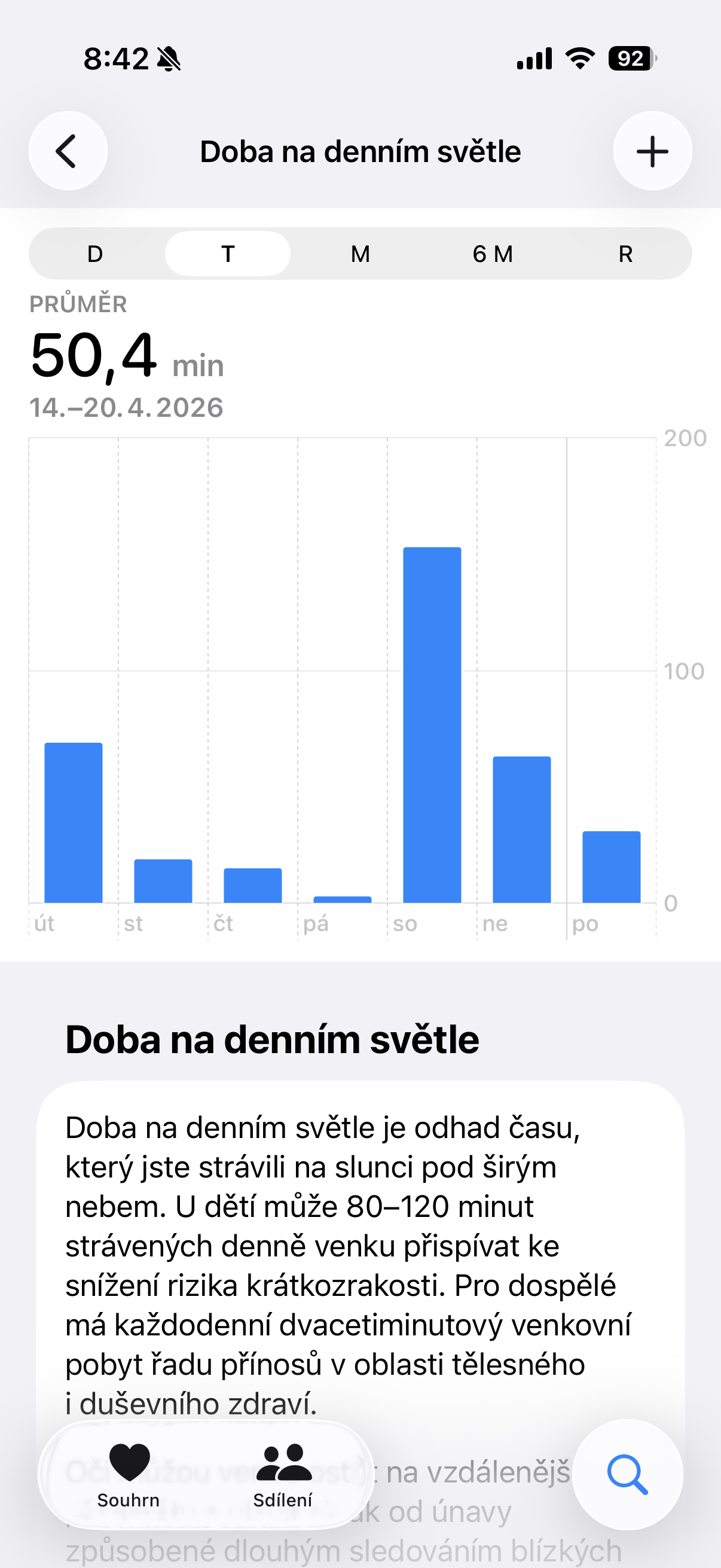Add new data with the plus button

click(x=652, y=151)
